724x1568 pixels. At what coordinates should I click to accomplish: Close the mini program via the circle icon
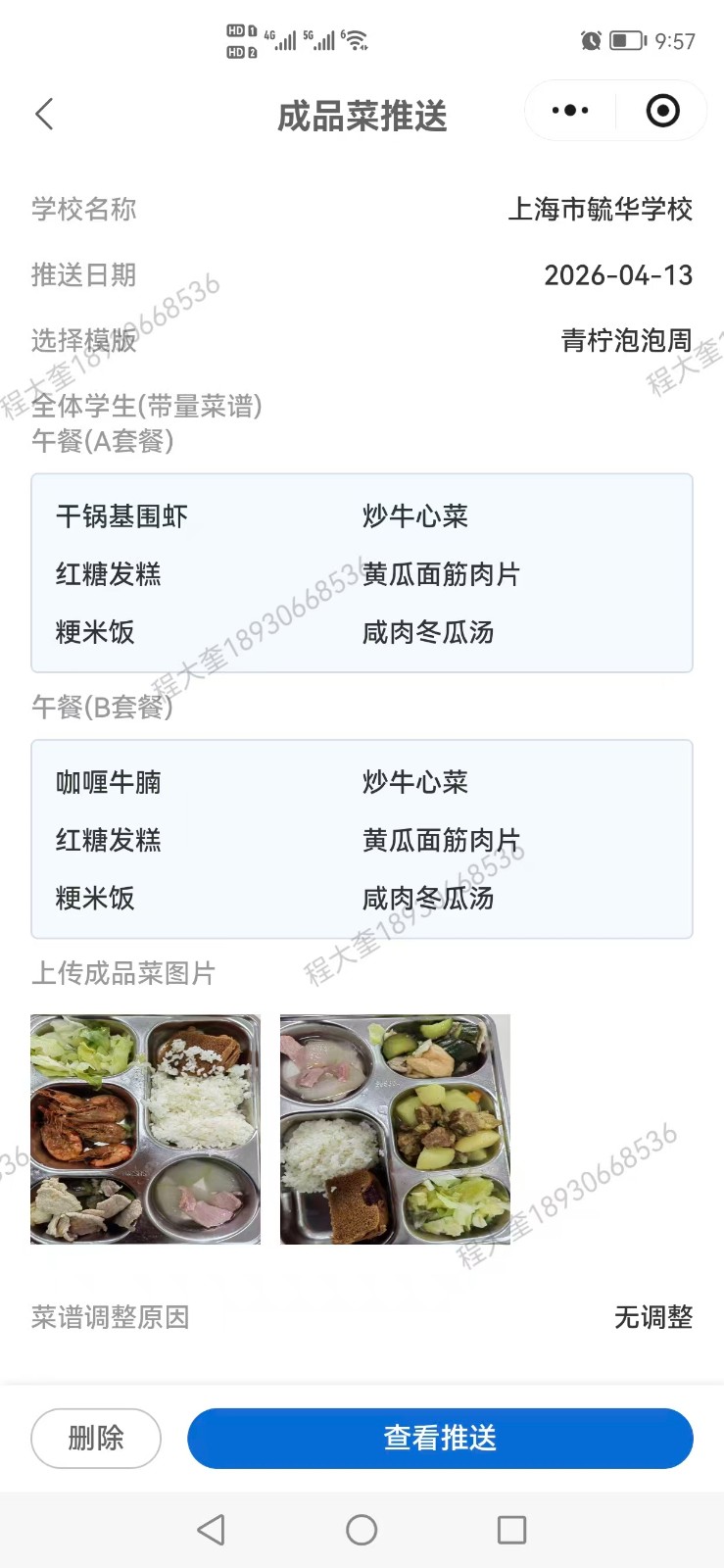pos(662,111)
